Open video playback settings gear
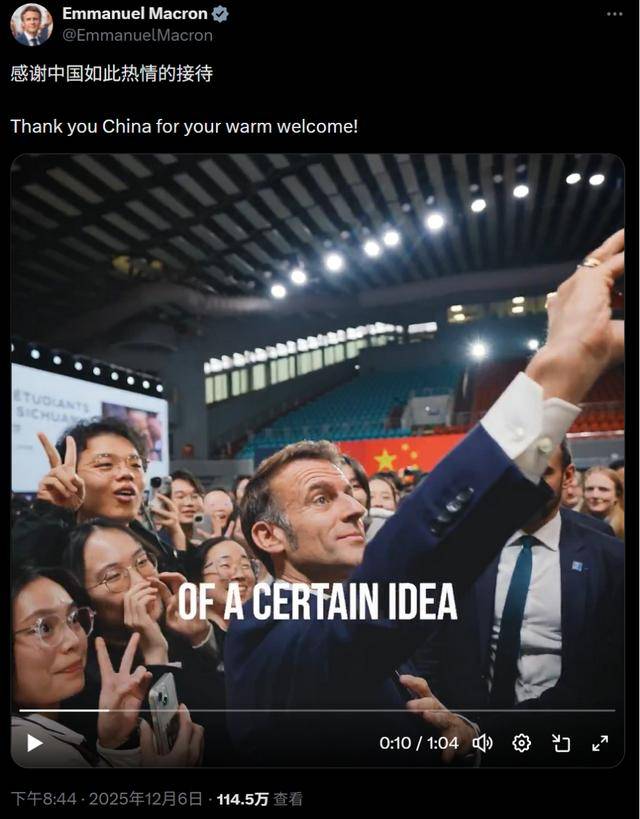640x819 pixels. click(x=521, y=743)
